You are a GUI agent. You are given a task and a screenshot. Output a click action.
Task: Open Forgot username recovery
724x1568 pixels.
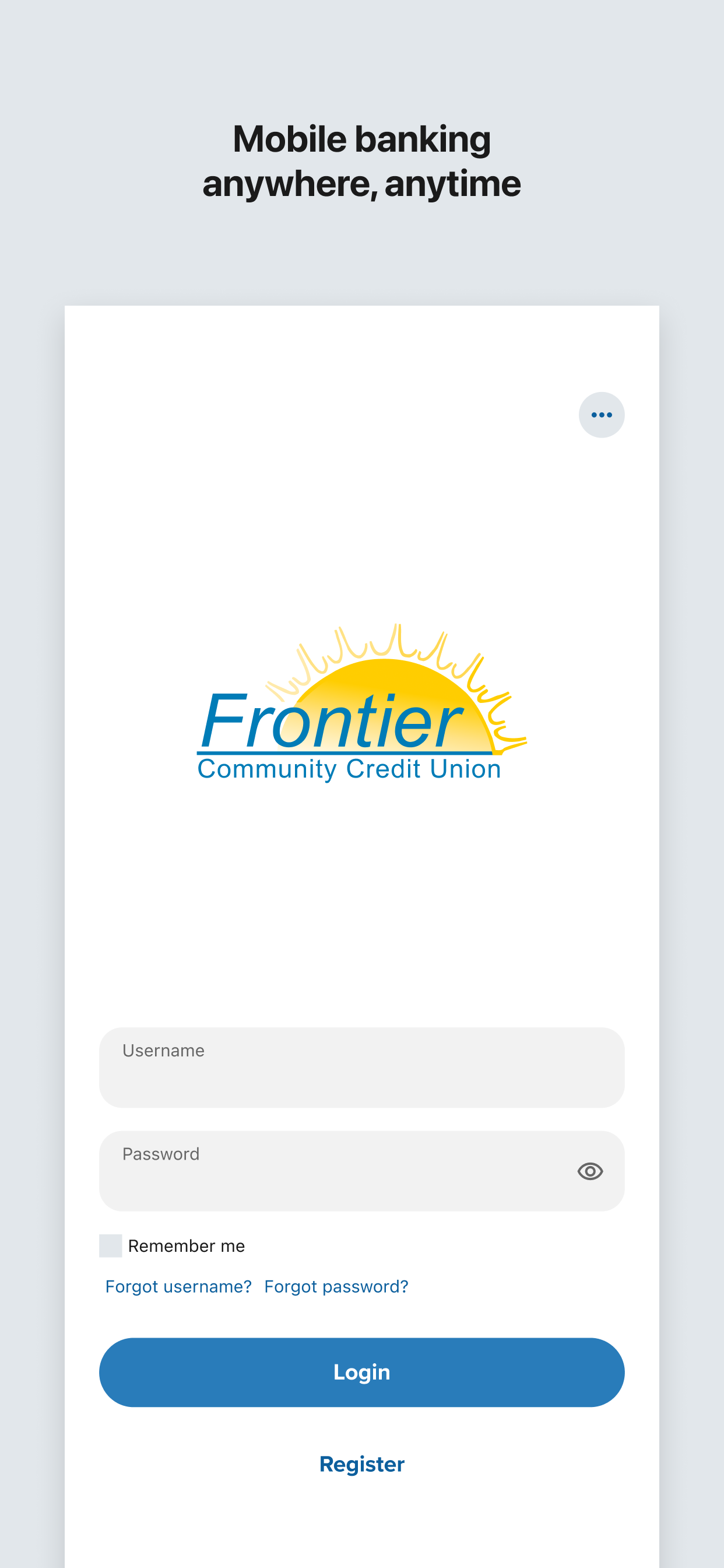click(x=178, y=1286)
